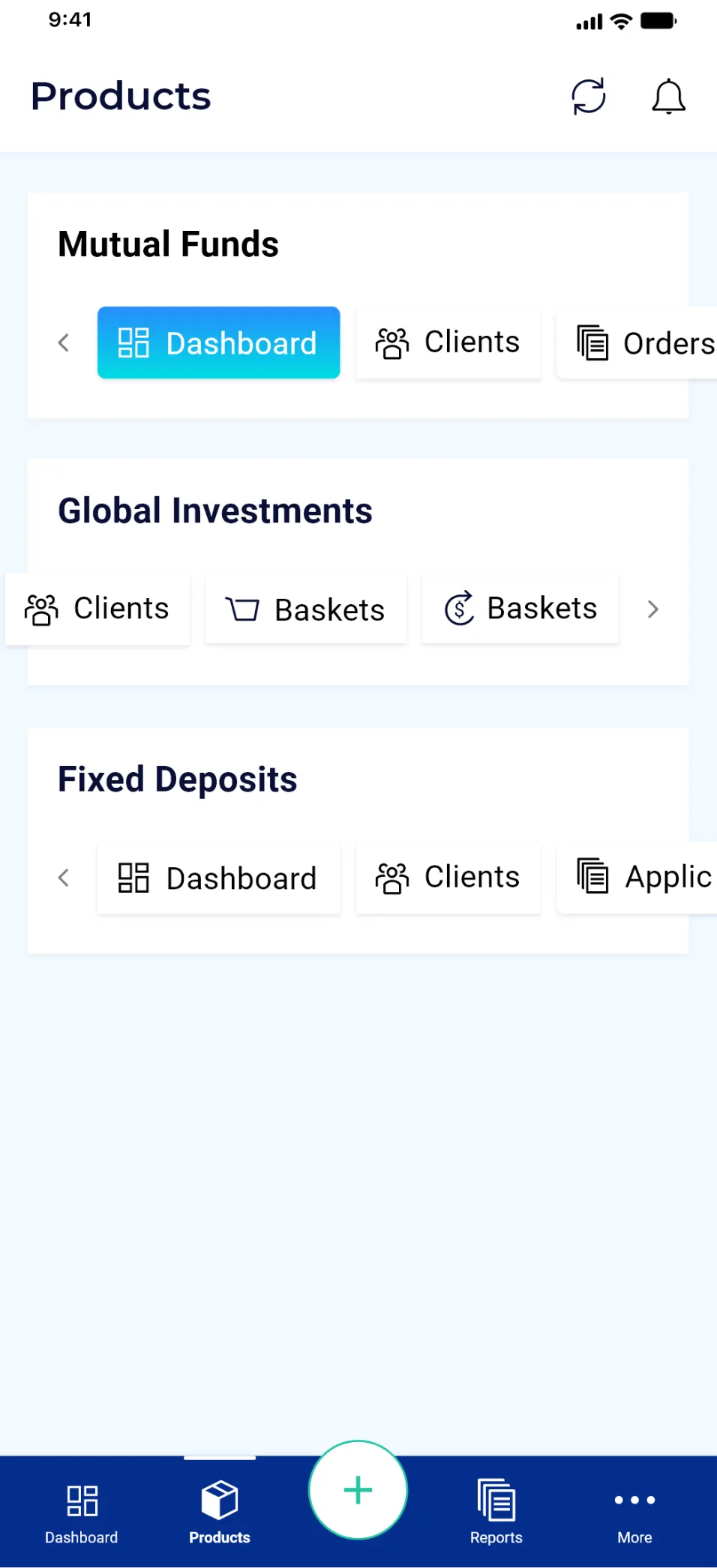Screen dimensions: 717x1568
Task: Open Fixed Deposits Clients
Action: point(448,878)
